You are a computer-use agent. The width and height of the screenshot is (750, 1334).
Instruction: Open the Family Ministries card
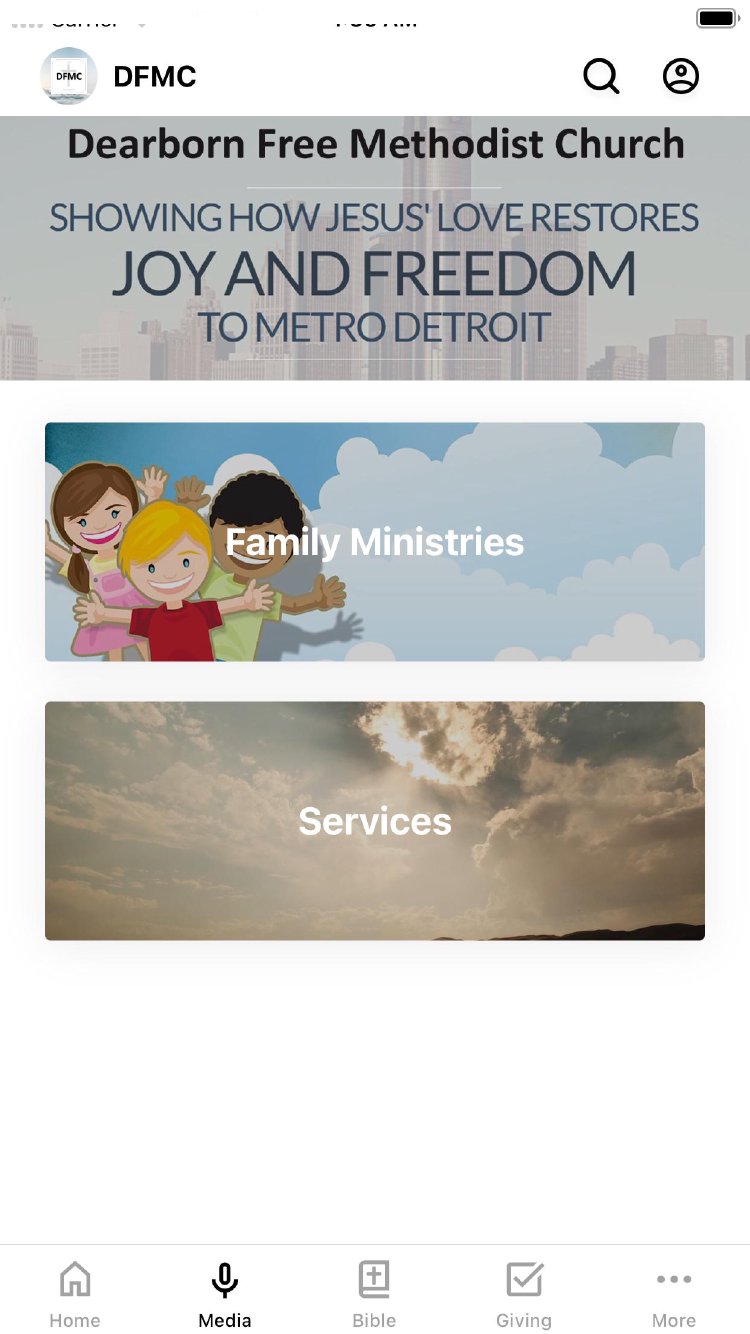coord(375,542)
